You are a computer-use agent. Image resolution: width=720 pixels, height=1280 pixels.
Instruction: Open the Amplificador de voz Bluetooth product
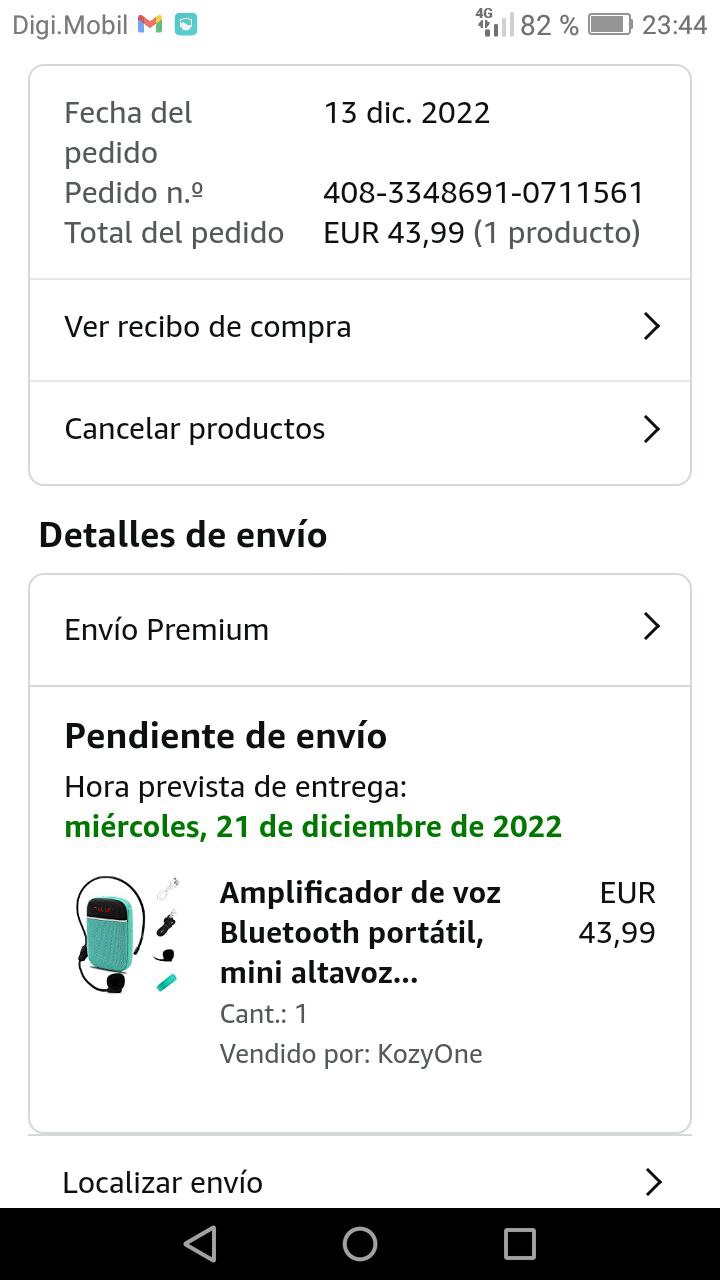(x=360, y=932)
